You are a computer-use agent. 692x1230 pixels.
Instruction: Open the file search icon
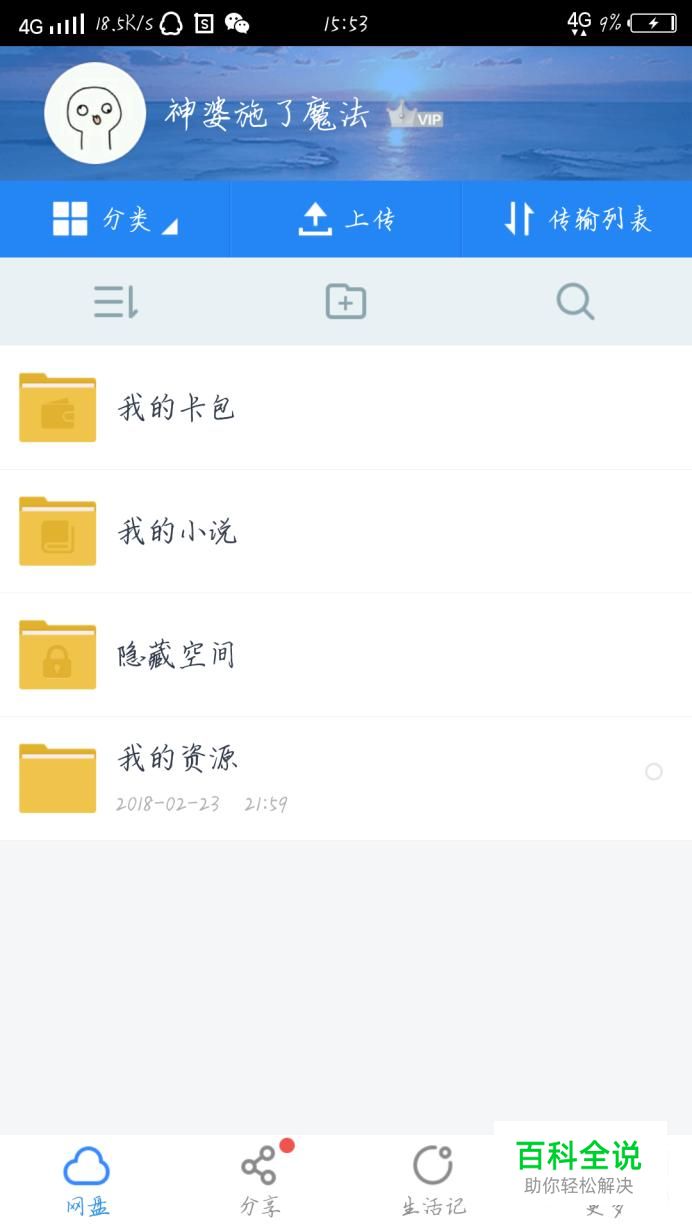(x=575, y=301)
